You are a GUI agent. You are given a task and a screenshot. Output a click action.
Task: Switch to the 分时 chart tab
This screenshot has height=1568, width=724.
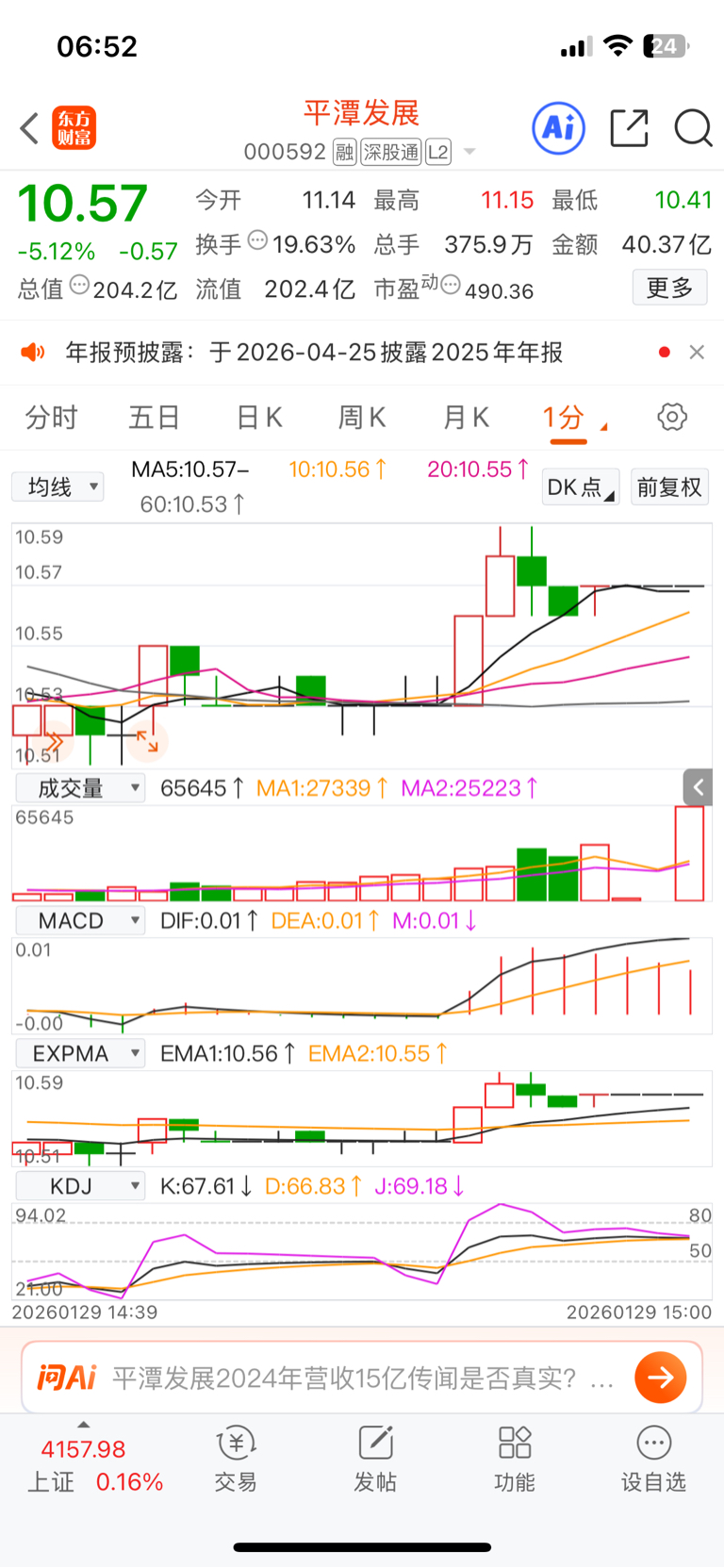click(x=51, y=417)
